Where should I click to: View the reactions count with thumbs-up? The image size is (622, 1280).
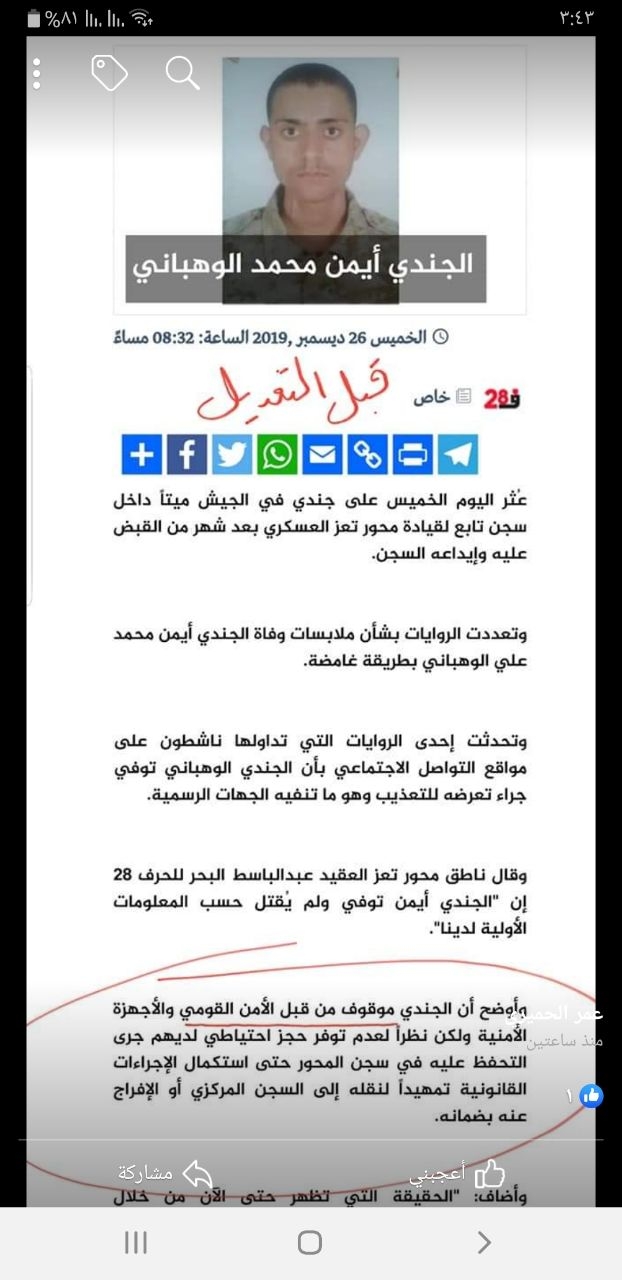(586, 1095)
